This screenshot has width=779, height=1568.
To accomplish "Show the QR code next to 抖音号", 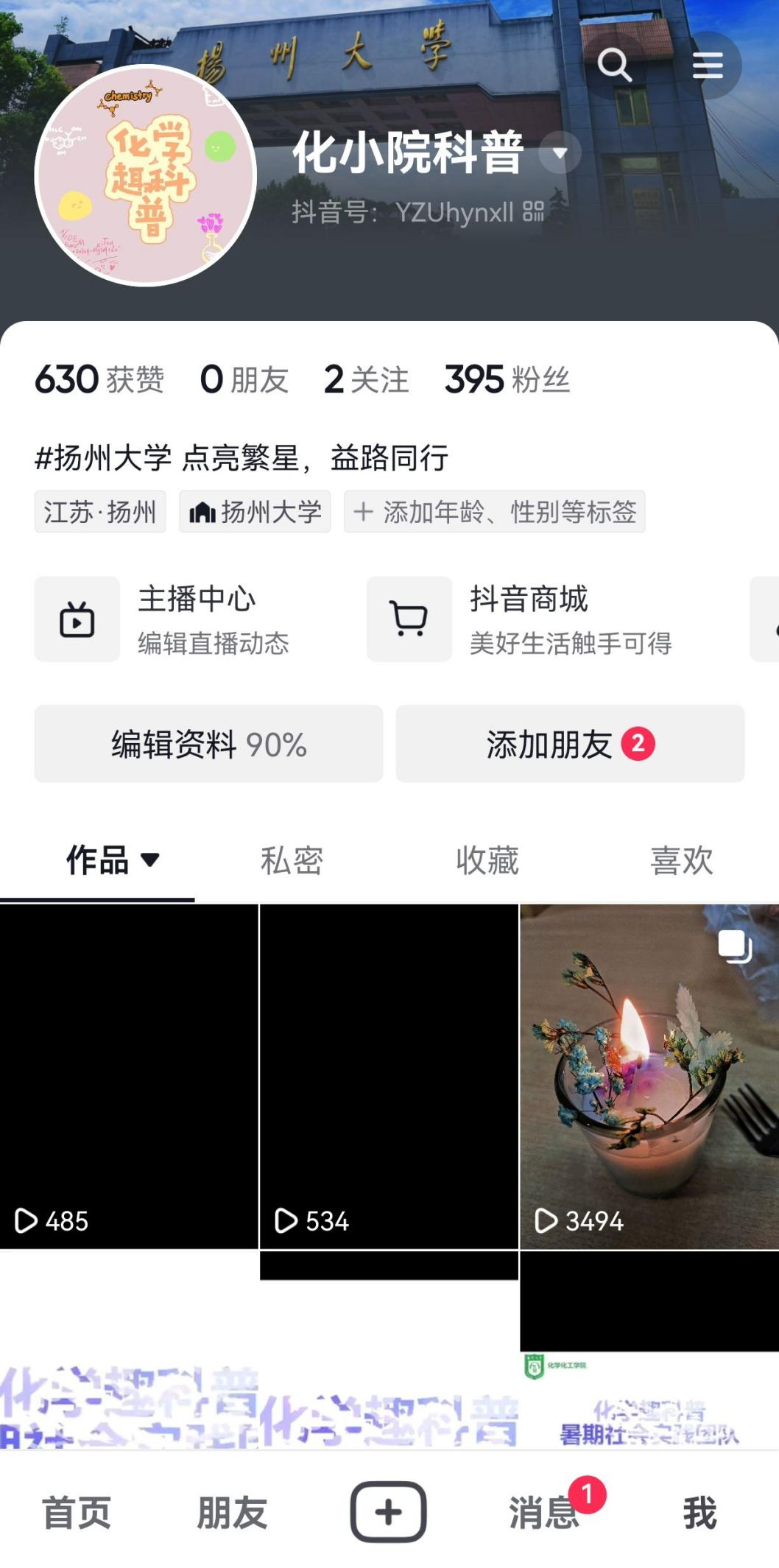I will tap(533, 212).
